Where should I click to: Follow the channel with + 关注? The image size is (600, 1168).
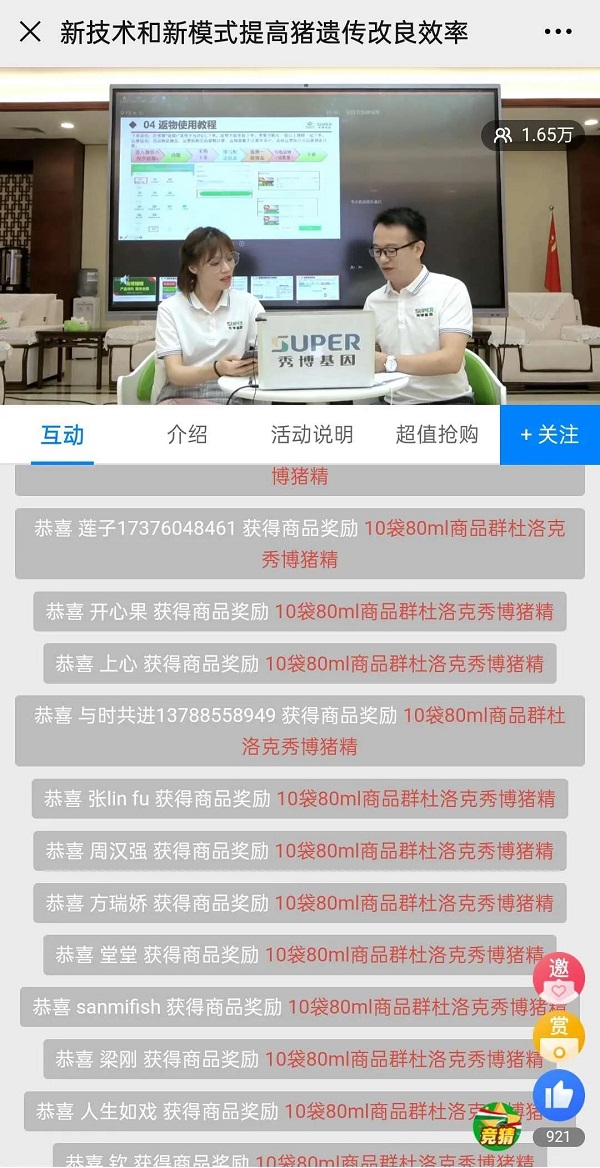coord(549,435)
